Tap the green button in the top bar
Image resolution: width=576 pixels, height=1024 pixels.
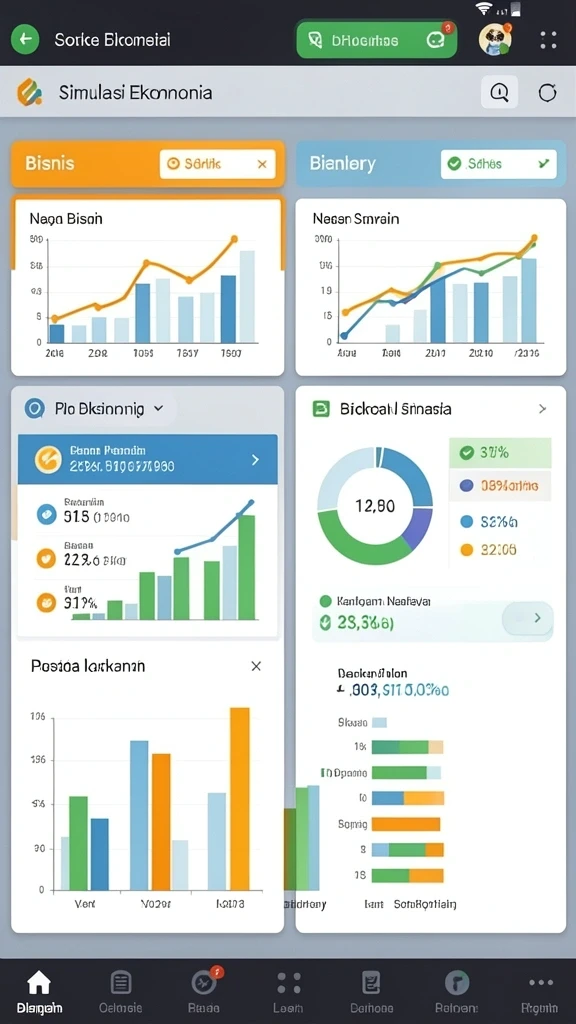[376, 40]
